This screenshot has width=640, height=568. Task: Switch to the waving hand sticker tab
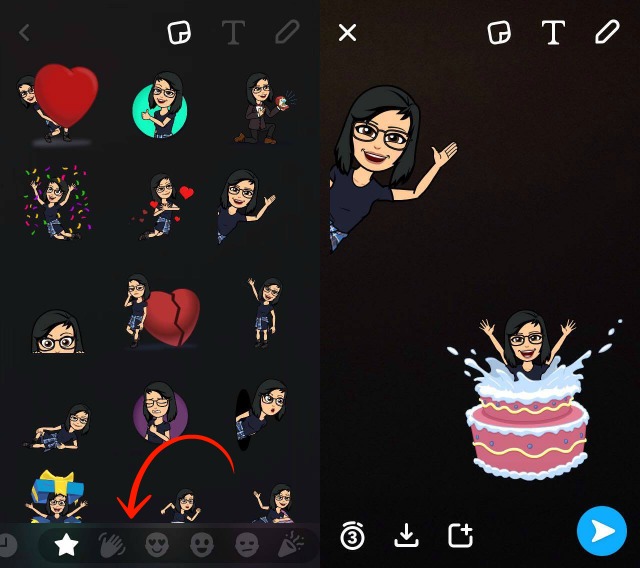click(111, 545)
